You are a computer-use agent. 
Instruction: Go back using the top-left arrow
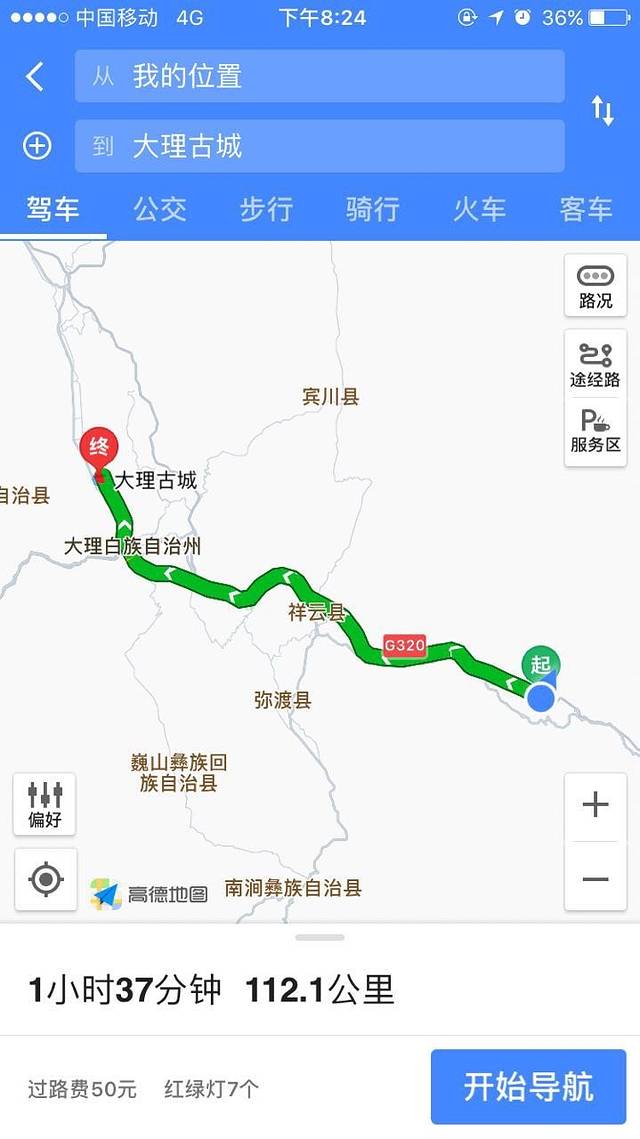coord(36,76)
